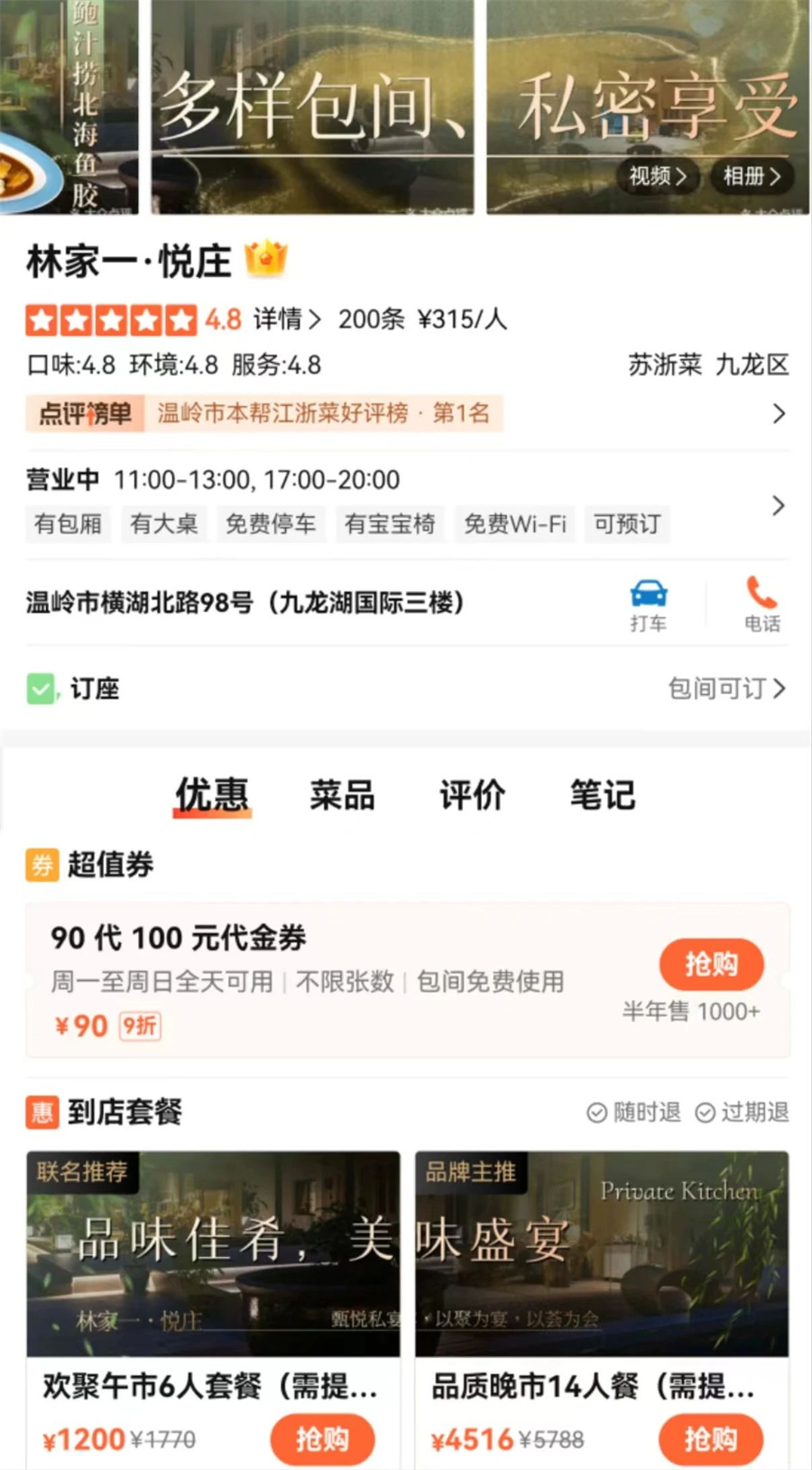The height and width of the screenshot is (1470, 812).
Task: Open the 点评榜单 ranking row
Action: coord(406,413)
